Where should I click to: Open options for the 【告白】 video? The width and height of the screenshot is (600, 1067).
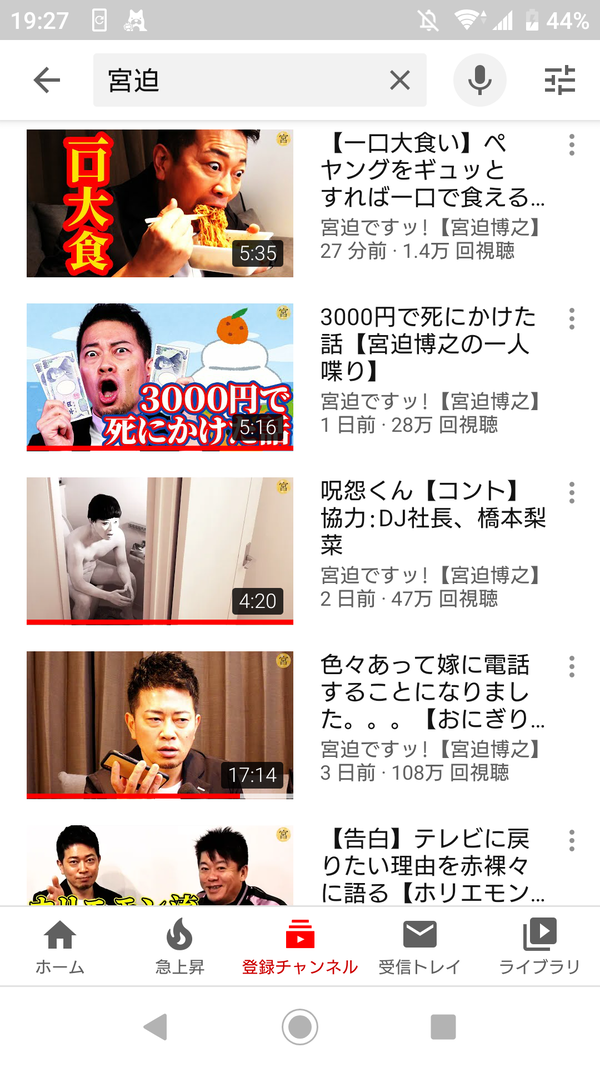[x=571, y=841]
